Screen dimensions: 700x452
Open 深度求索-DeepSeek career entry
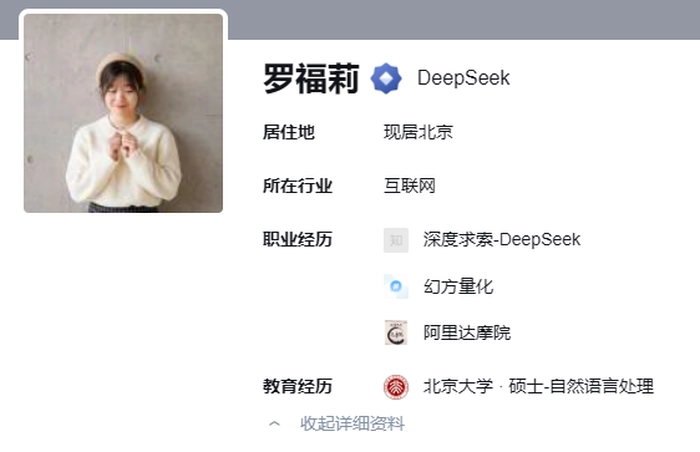click(x=501, y=240)
